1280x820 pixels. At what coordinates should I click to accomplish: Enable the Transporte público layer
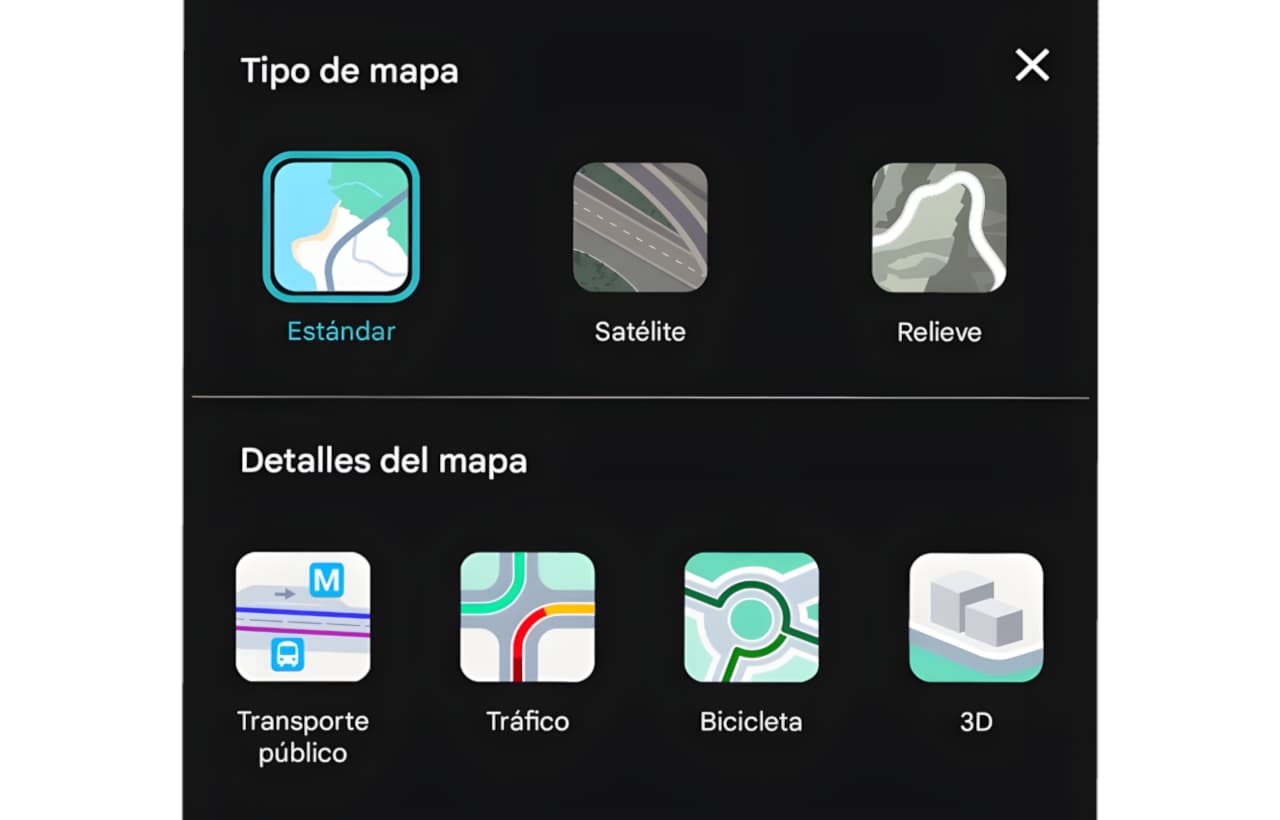click(303, 617)
